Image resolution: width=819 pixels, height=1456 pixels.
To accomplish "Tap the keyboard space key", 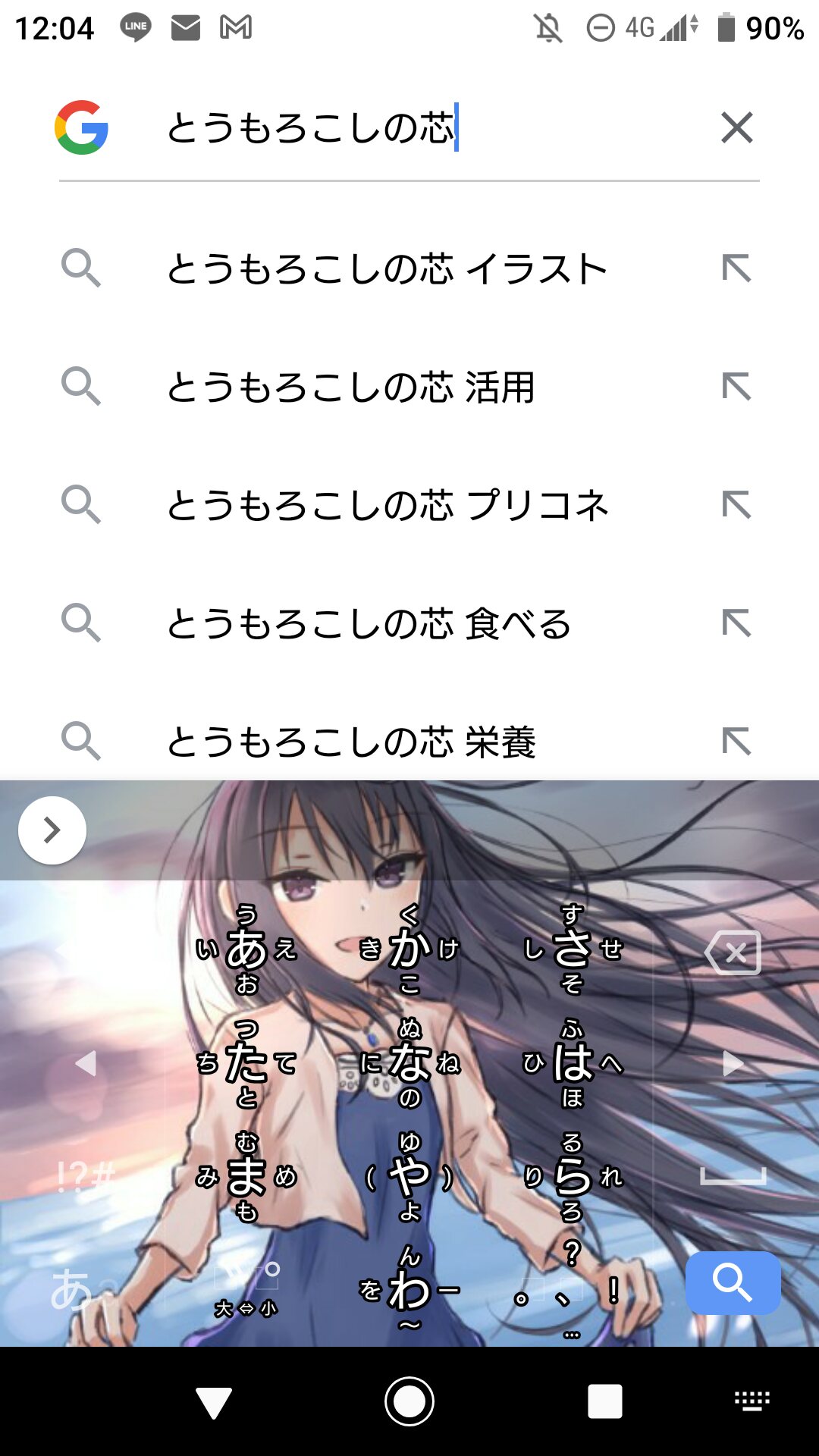I will [x=733, y=1176].
